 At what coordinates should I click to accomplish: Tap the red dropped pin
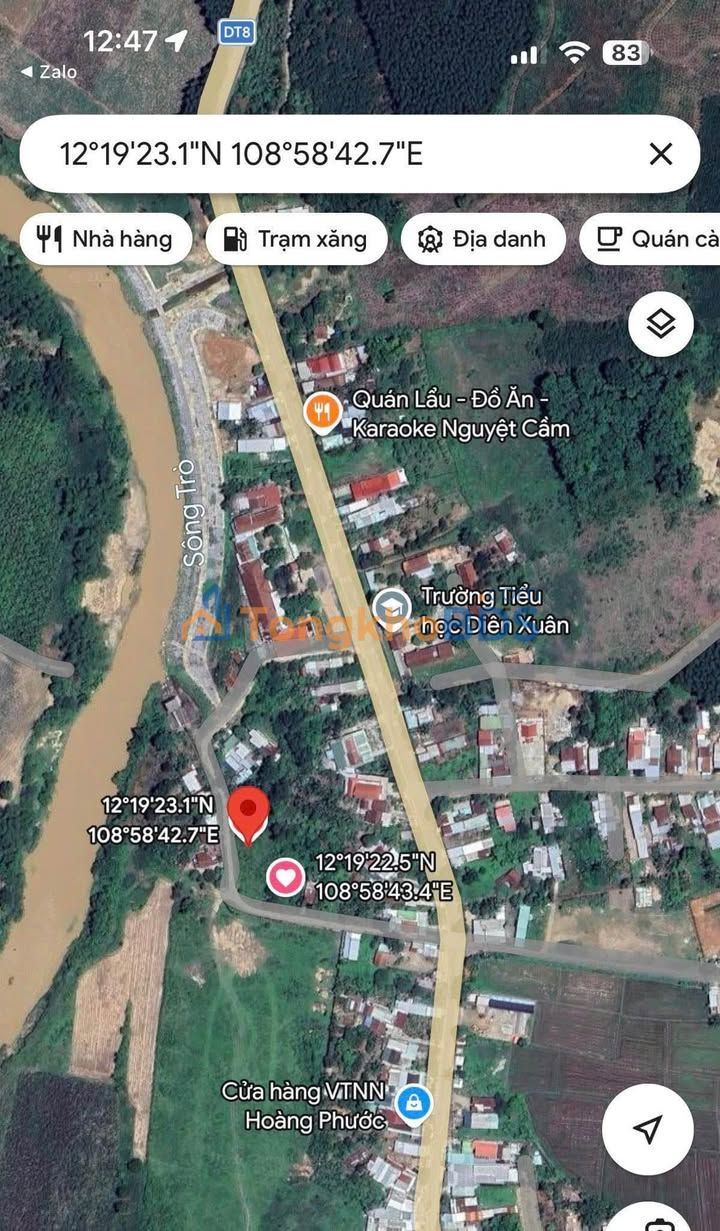(249, 812)
